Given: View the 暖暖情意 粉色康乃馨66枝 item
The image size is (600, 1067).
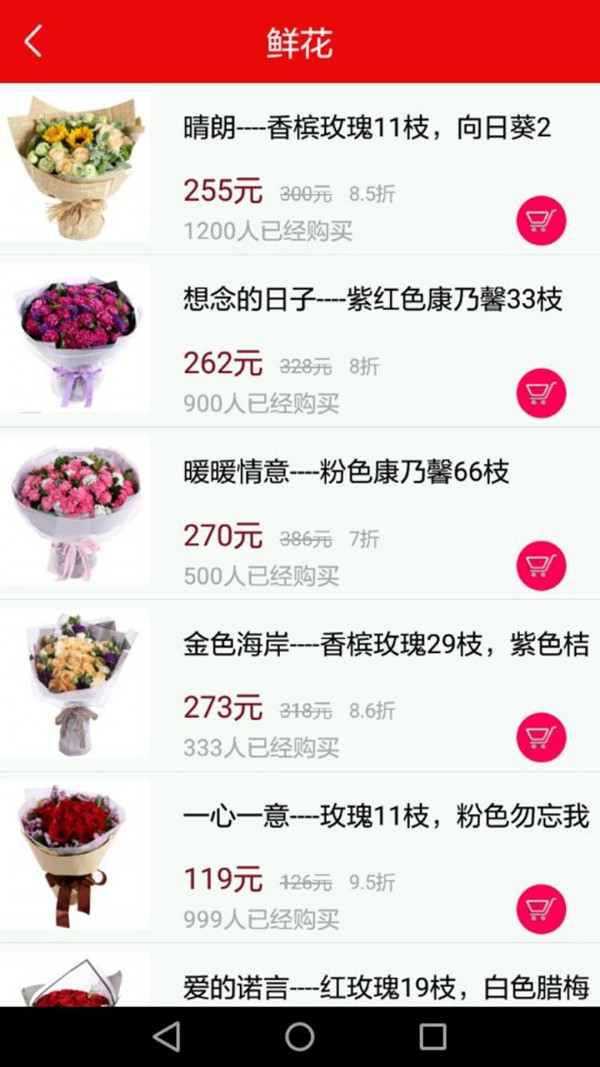Looking at the screenshot, I should tap(346, 472).
